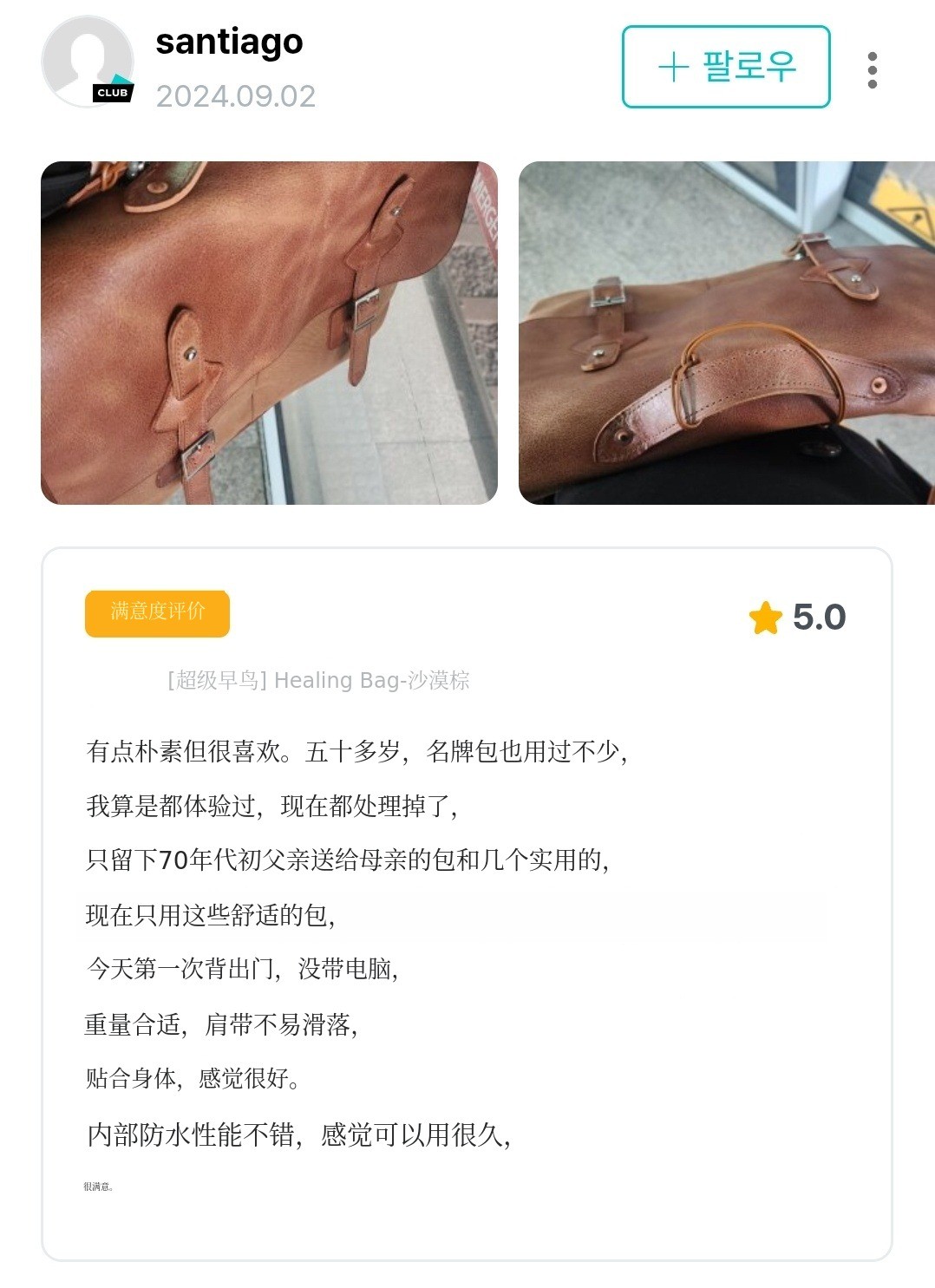Open the Healing Bag product link
The image size is (935, 1288).
pyautogui.click(x=318, y=680)
